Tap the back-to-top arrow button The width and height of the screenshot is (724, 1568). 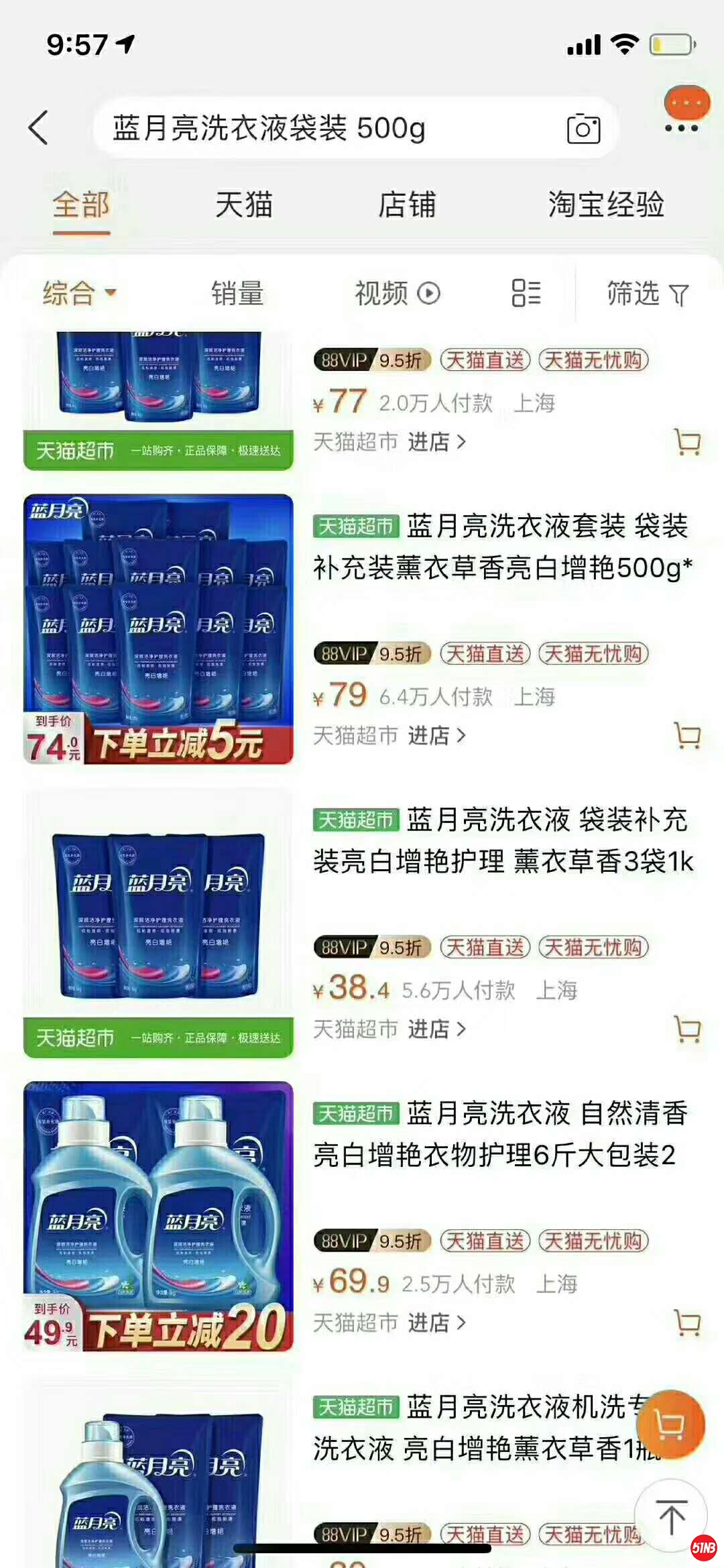tap(671, 1516)
